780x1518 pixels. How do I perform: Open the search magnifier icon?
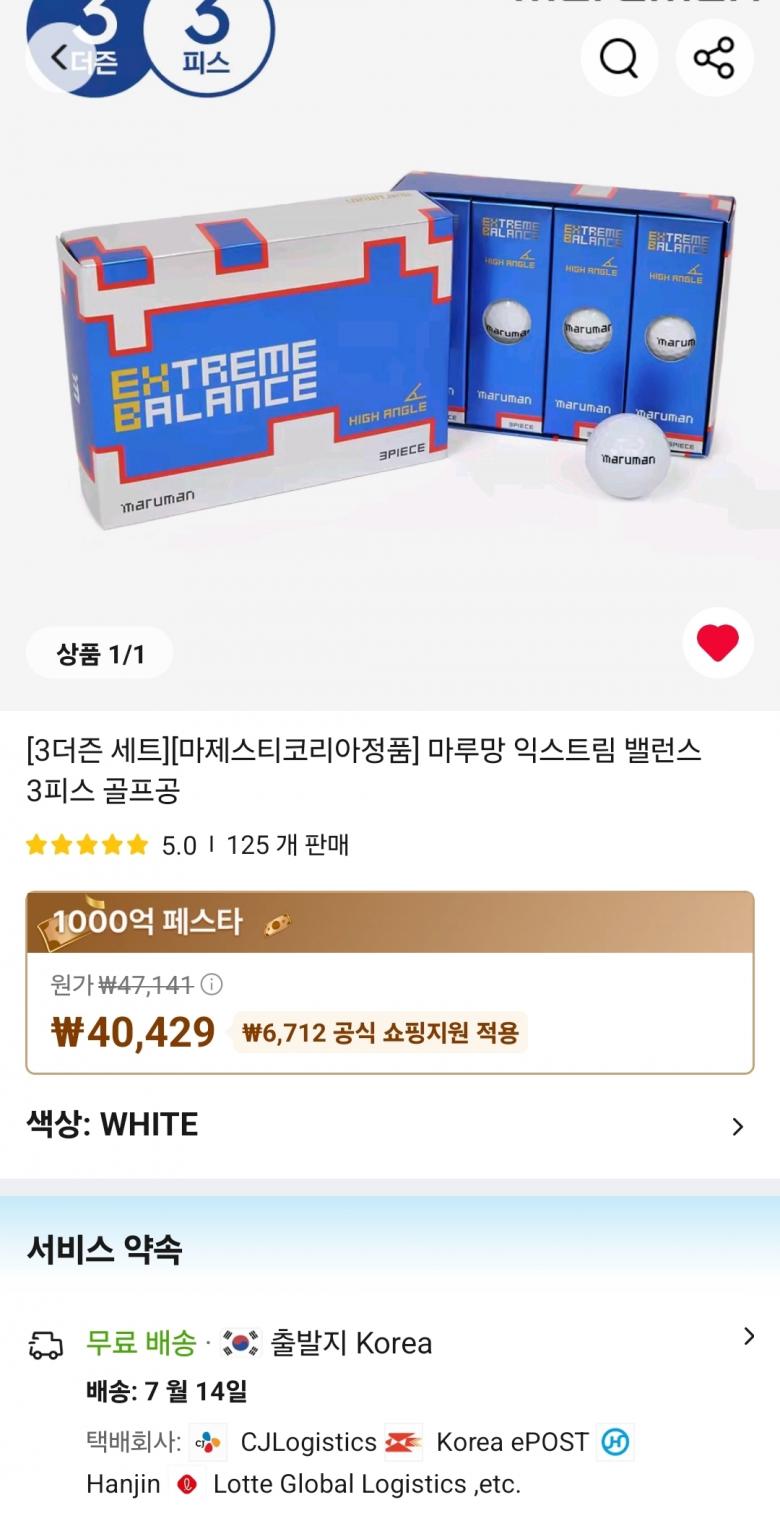coord(619,58)
